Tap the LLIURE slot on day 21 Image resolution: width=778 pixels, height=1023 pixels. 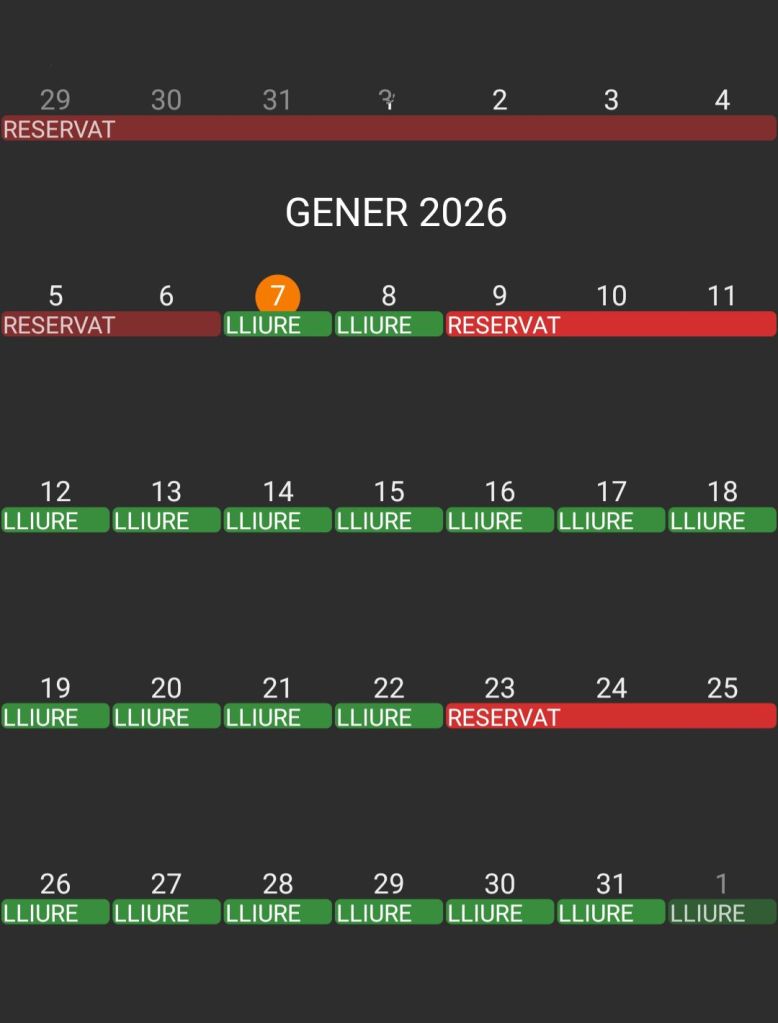pyautogui.click(x=277, y=717)
